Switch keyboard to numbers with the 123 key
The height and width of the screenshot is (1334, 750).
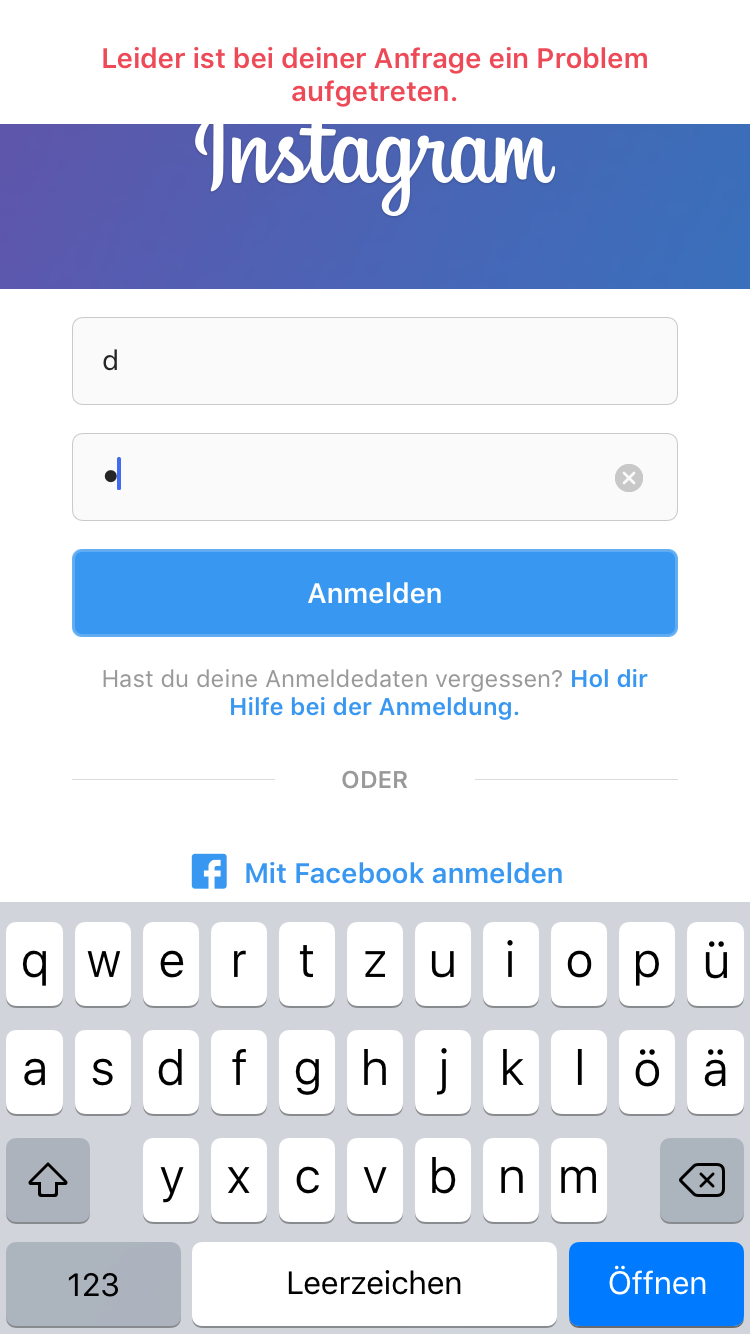pos(93,1284)
